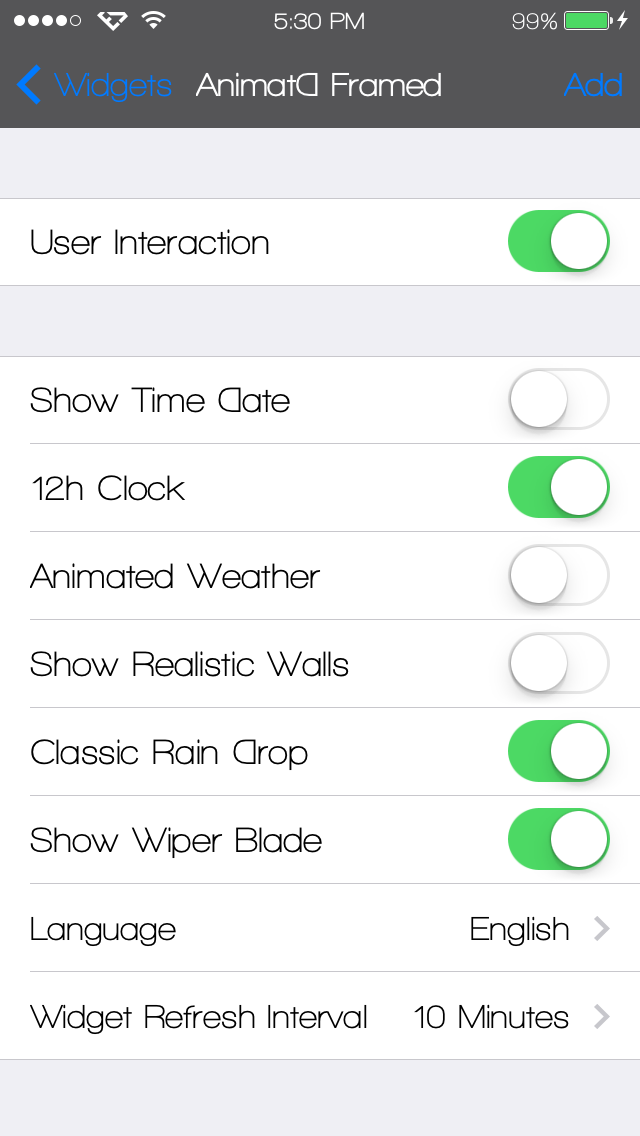The width and height of the screenshot is (640, 1136).
Task: Enable Show Time Date
Action: click(x=558, y=400)
